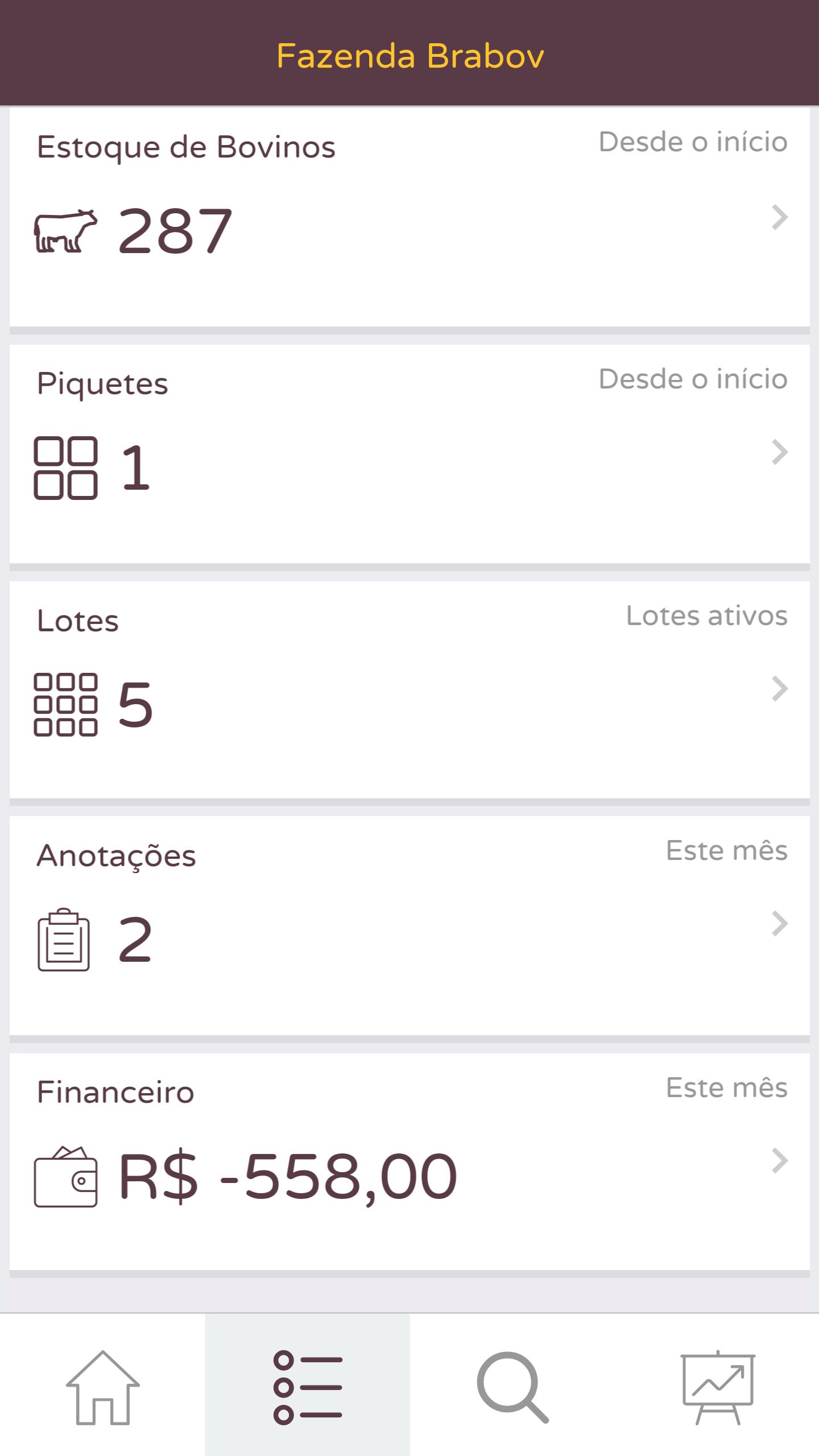
Task: Switch to the search tab
Action: tap(512, 1387)
